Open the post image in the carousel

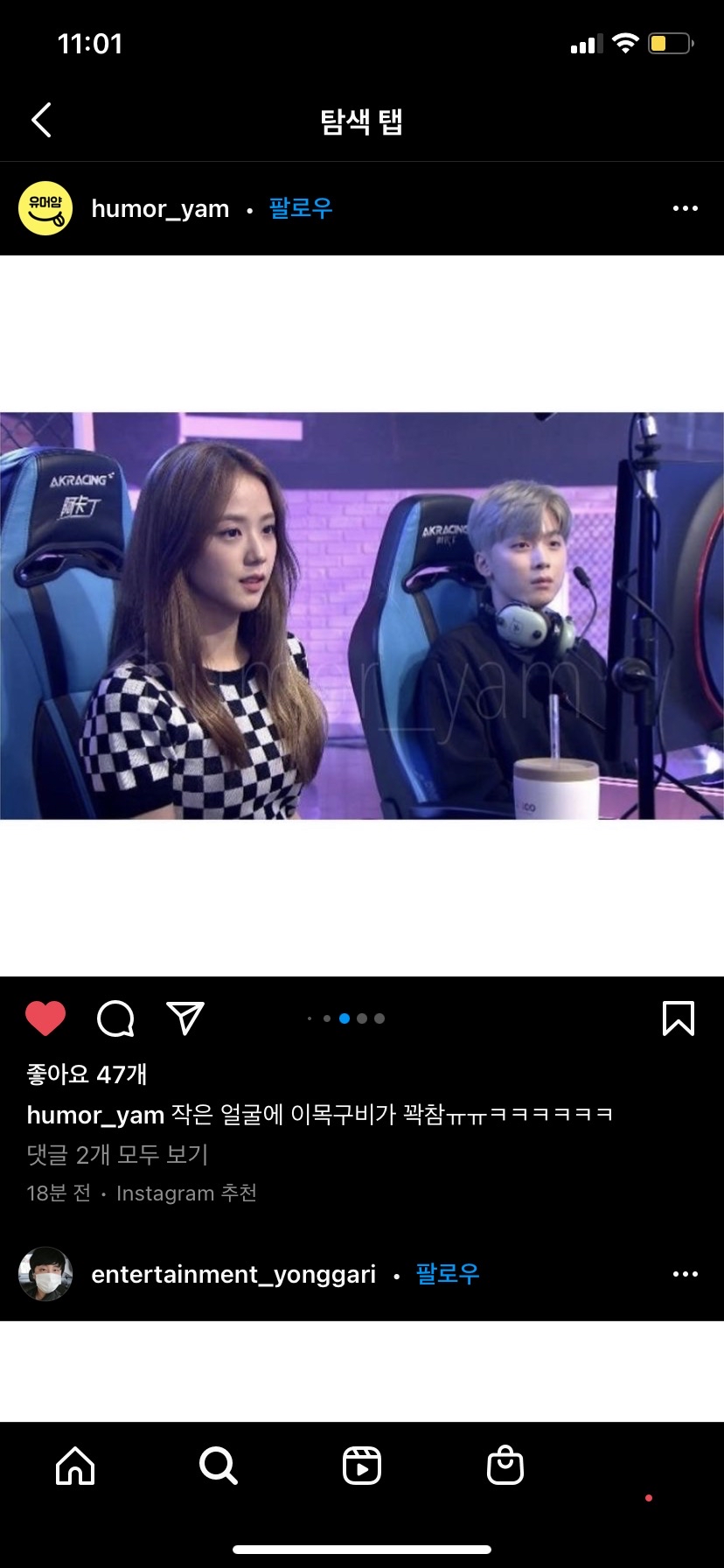click(362, 616)
